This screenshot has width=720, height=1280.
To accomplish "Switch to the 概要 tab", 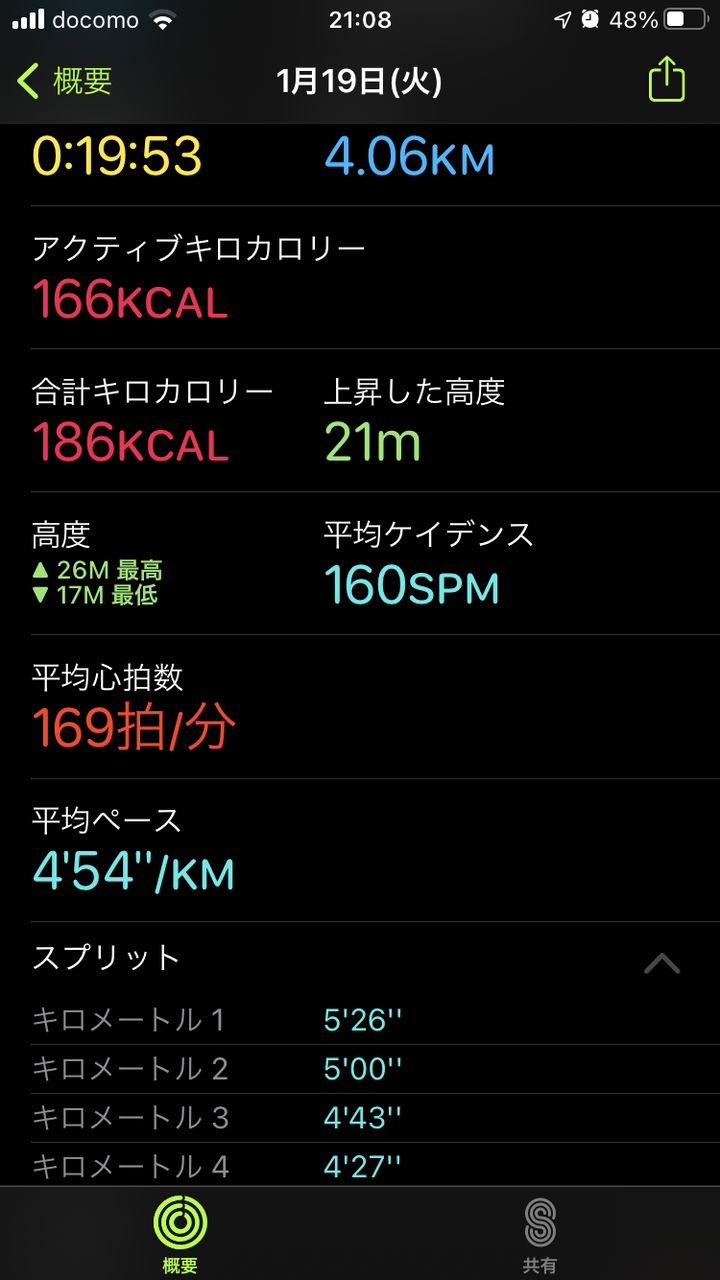I will pyautogui.click(x=180, y=1233).
